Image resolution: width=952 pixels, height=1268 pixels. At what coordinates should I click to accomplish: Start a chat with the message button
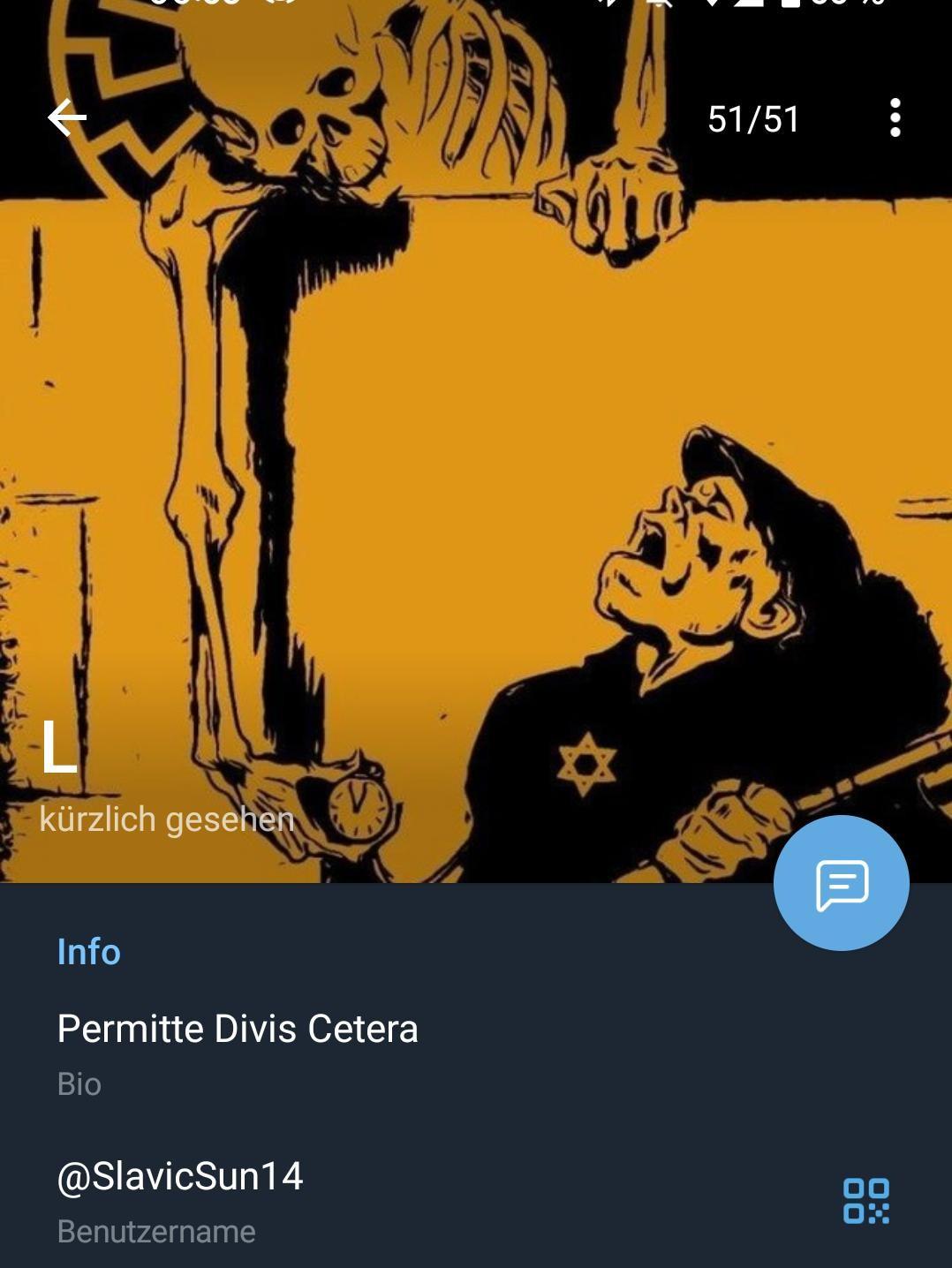point(841,882)
